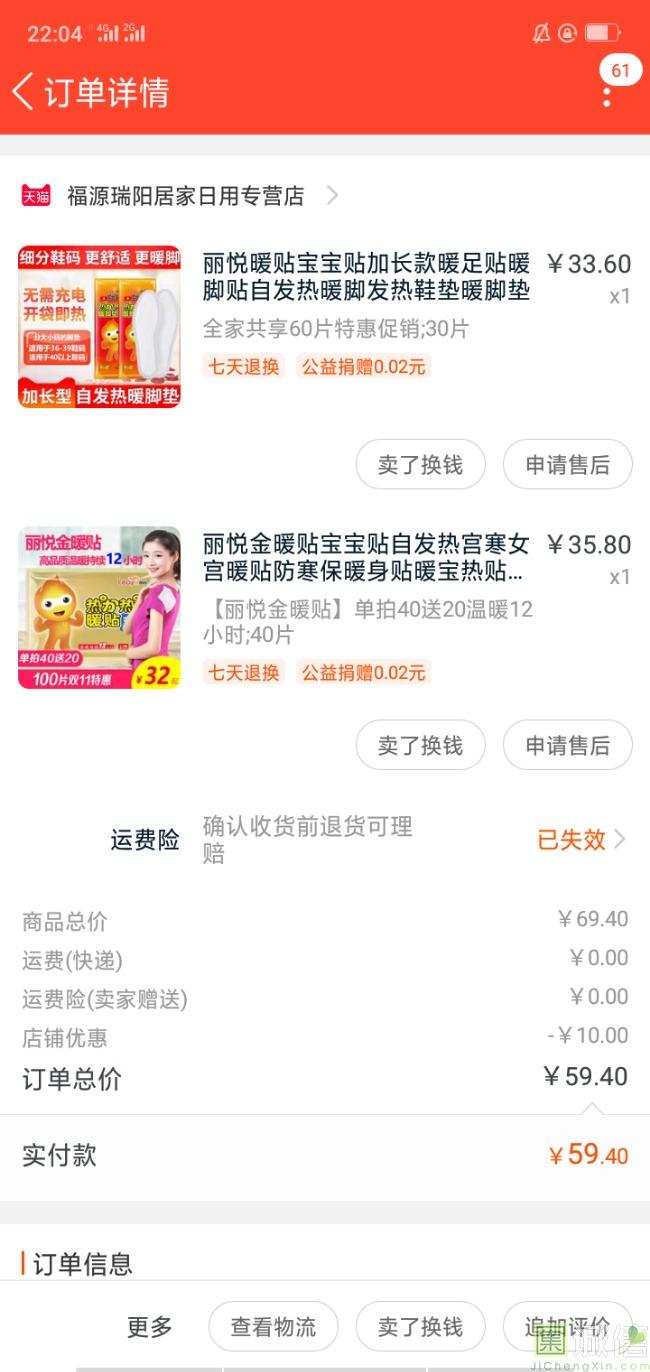This screenshot has height=1372, width=650.
Task: Request 申请售后 for the 暖足贴 item
Action: pyautogui.click(x=567, y=465)
